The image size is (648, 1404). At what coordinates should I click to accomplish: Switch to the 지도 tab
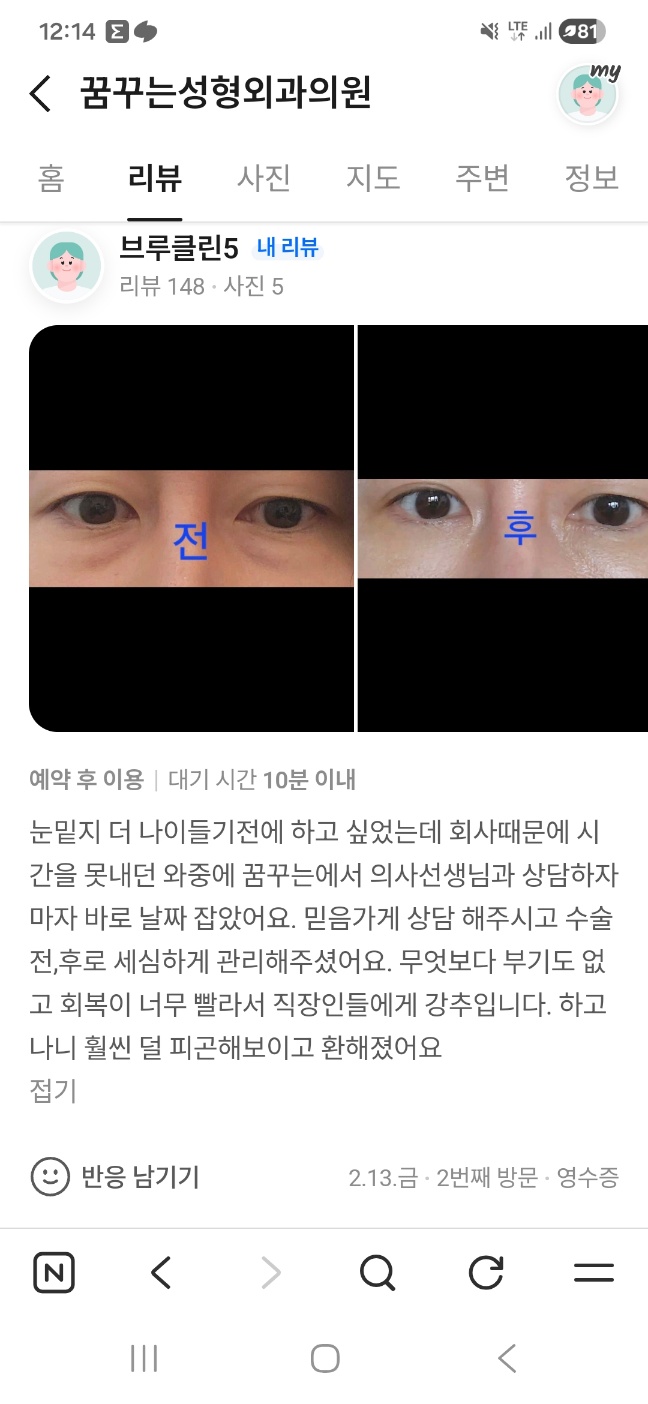pos(373,178)
